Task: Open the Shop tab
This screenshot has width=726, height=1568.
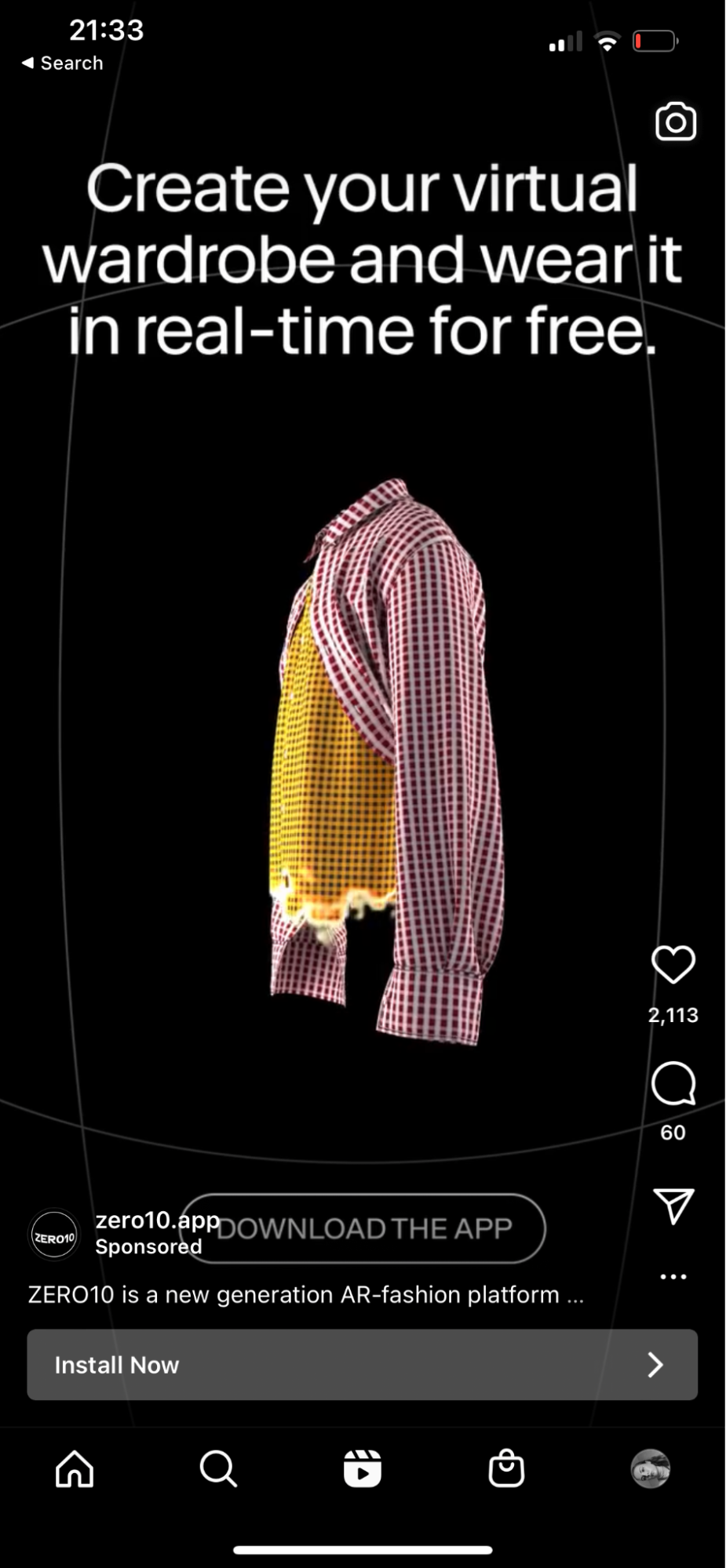Action: click(506, 1468)
